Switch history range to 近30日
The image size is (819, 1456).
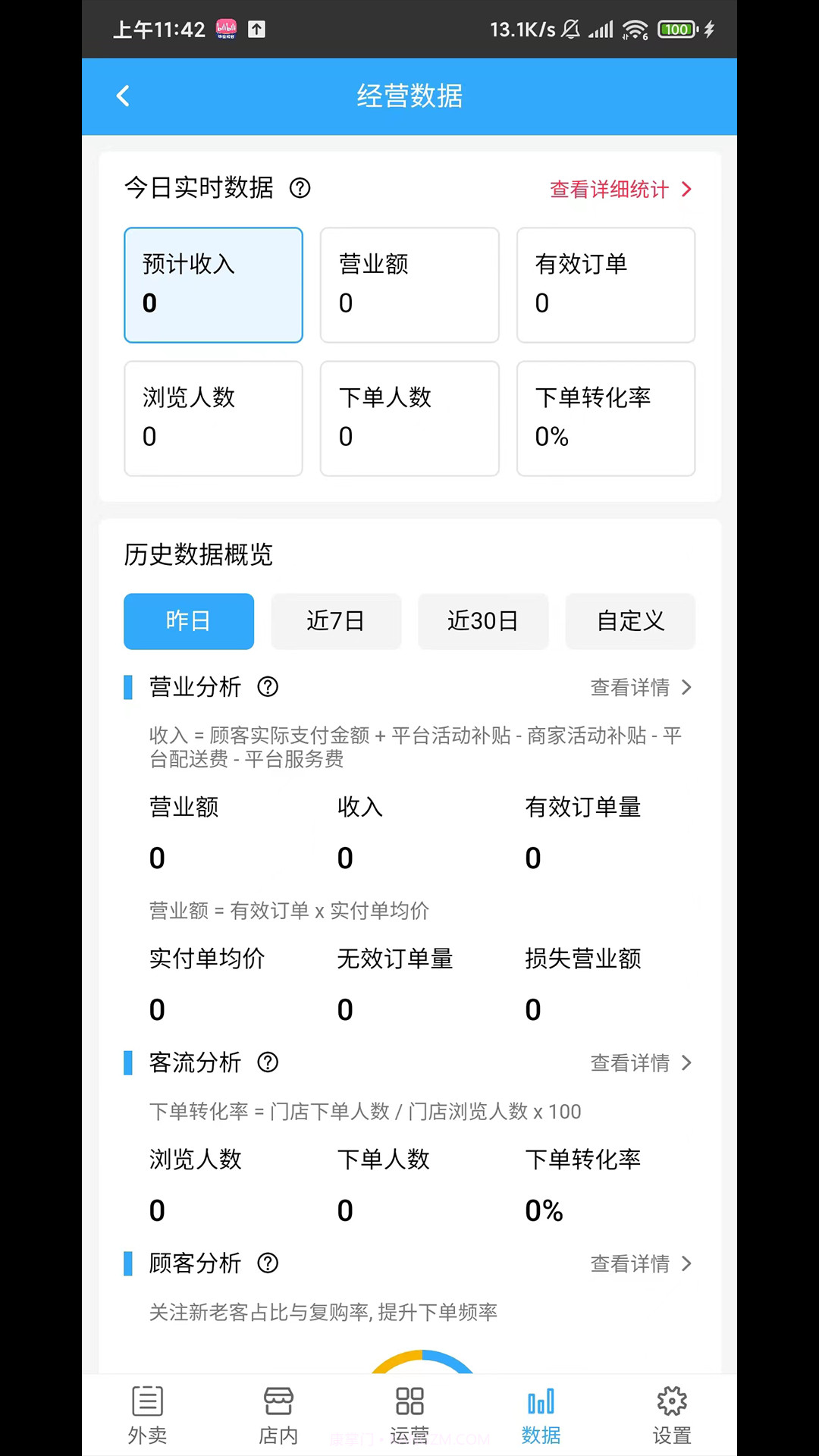click(483, 621)
